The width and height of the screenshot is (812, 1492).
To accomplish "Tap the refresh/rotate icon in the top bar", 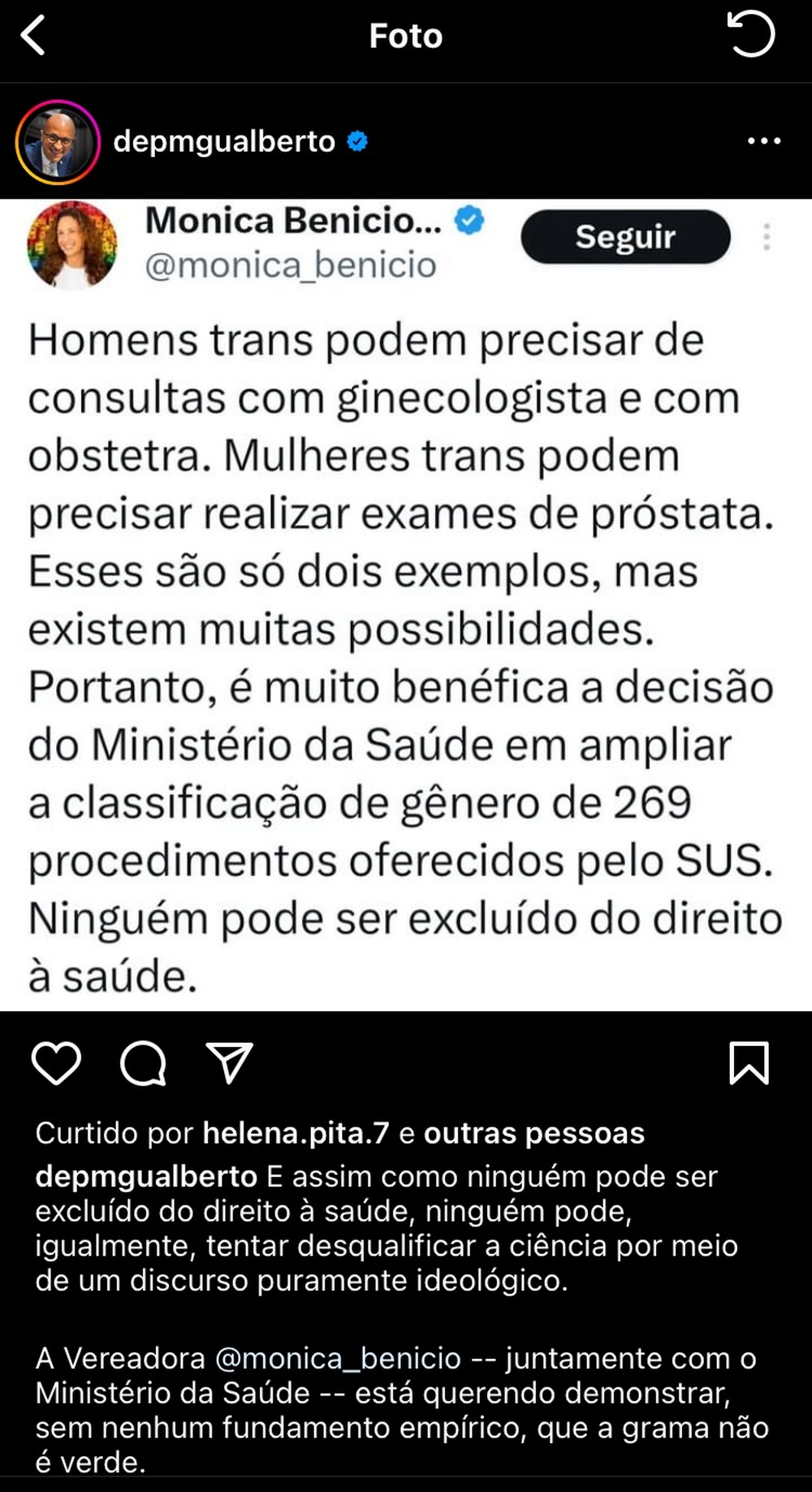I will tap(752, 35).
